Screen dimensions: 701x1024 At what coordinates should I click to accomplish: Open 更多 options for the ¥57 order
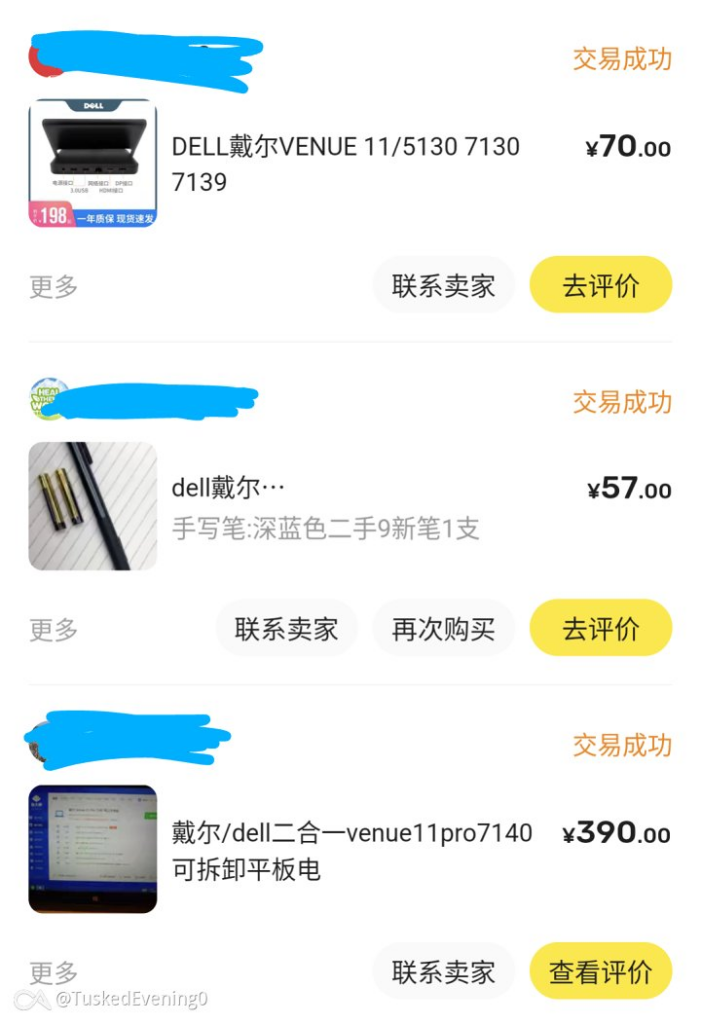click(53, 630)
